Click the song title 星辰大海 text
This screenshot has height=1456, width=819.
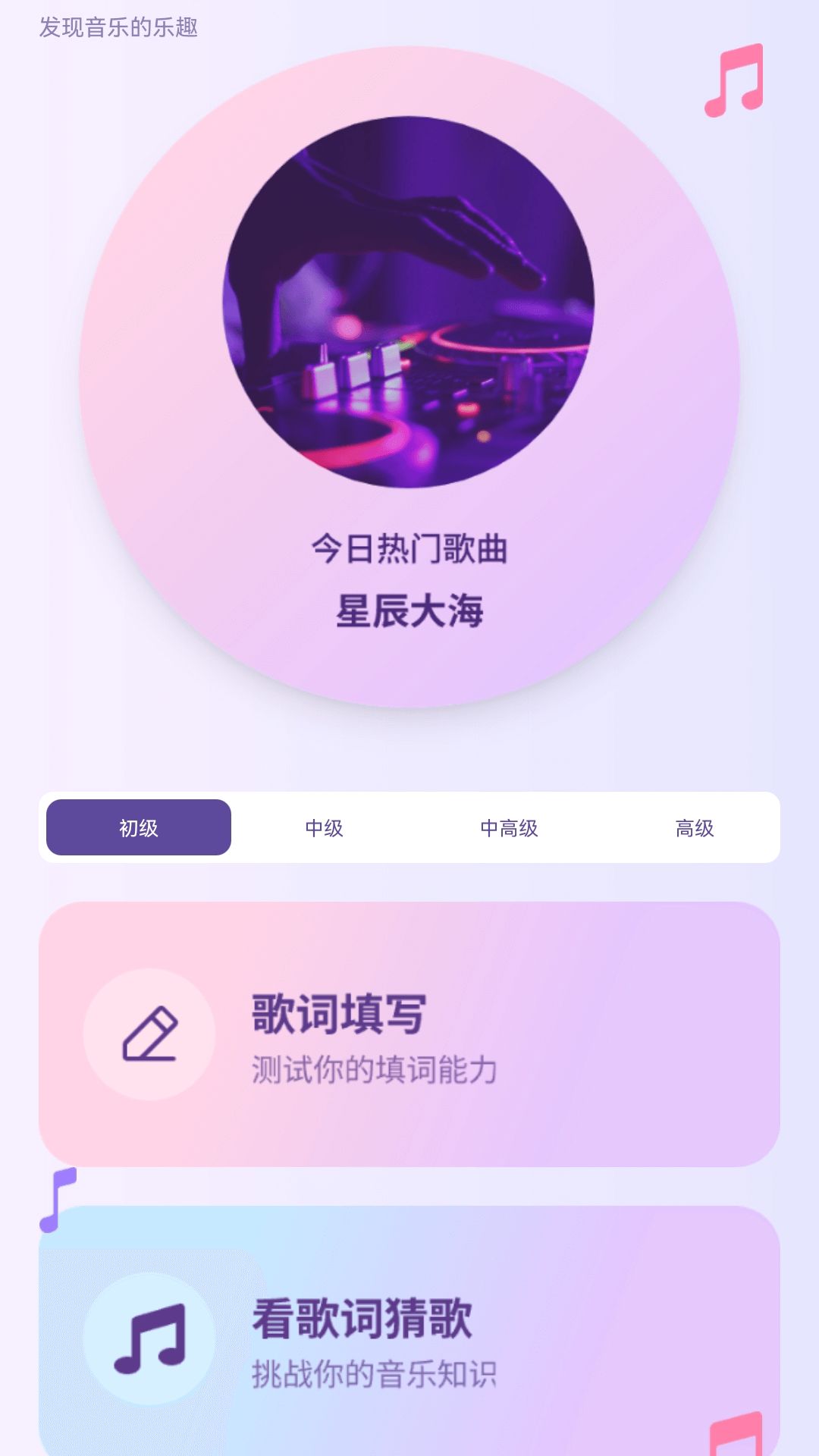click(409, 610)
